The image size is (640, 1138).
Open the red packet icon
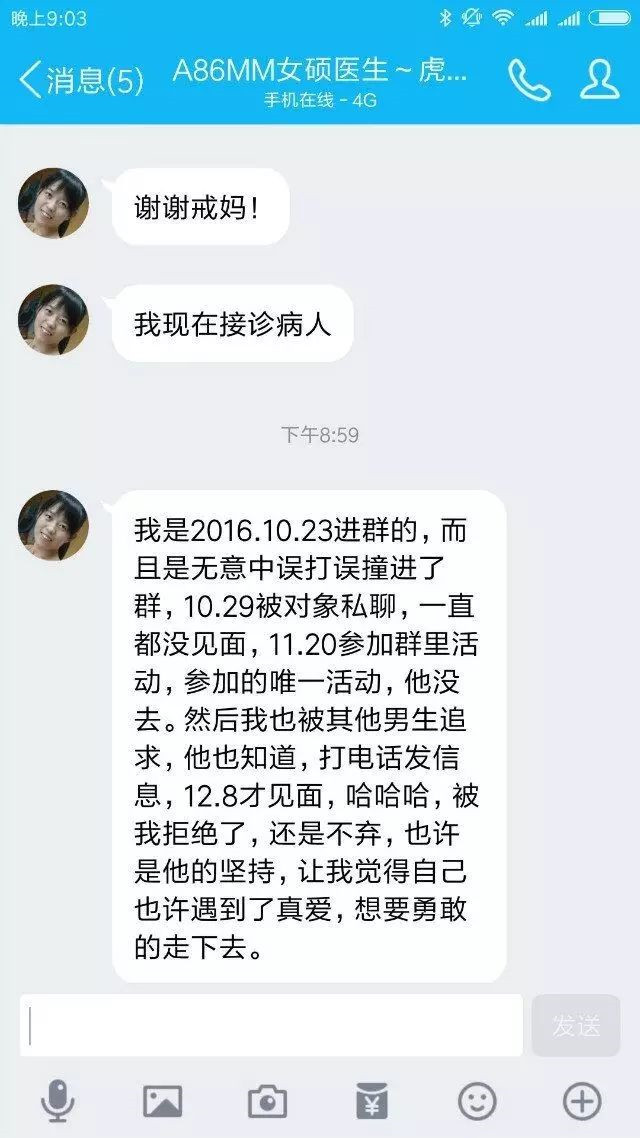[372, 1102]
